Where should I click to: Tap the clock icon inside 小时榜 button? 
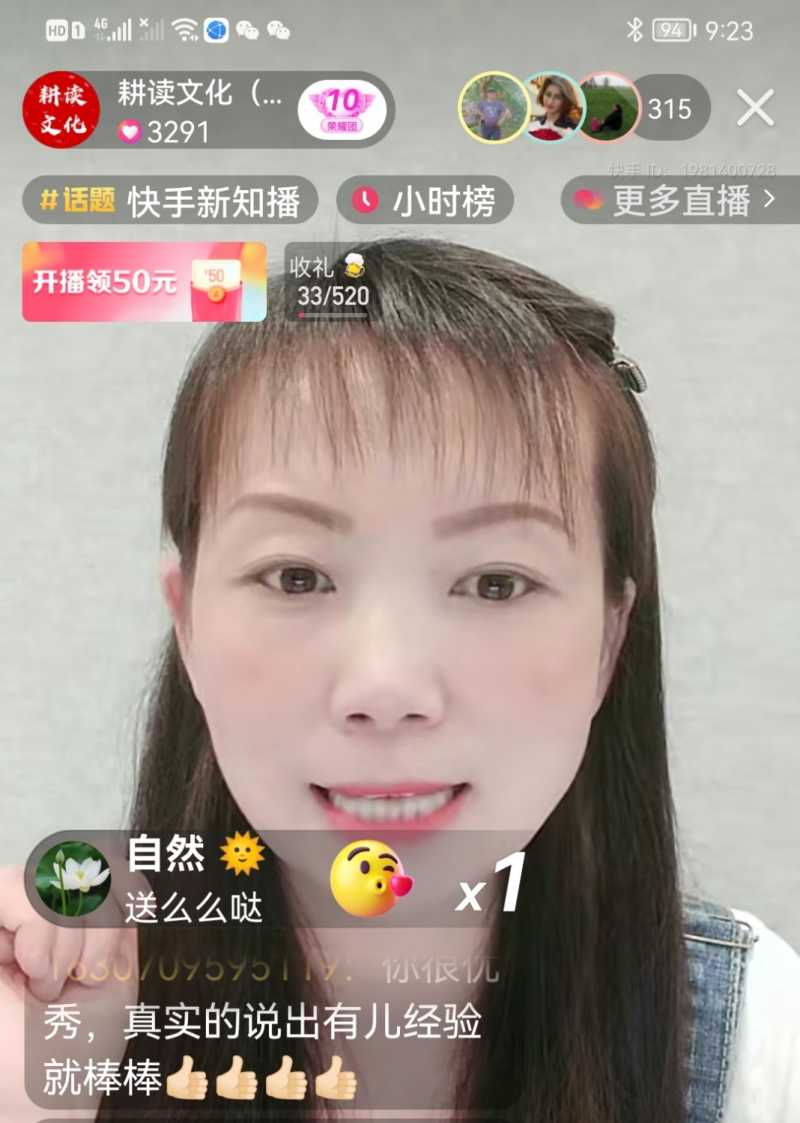[366, 200]
